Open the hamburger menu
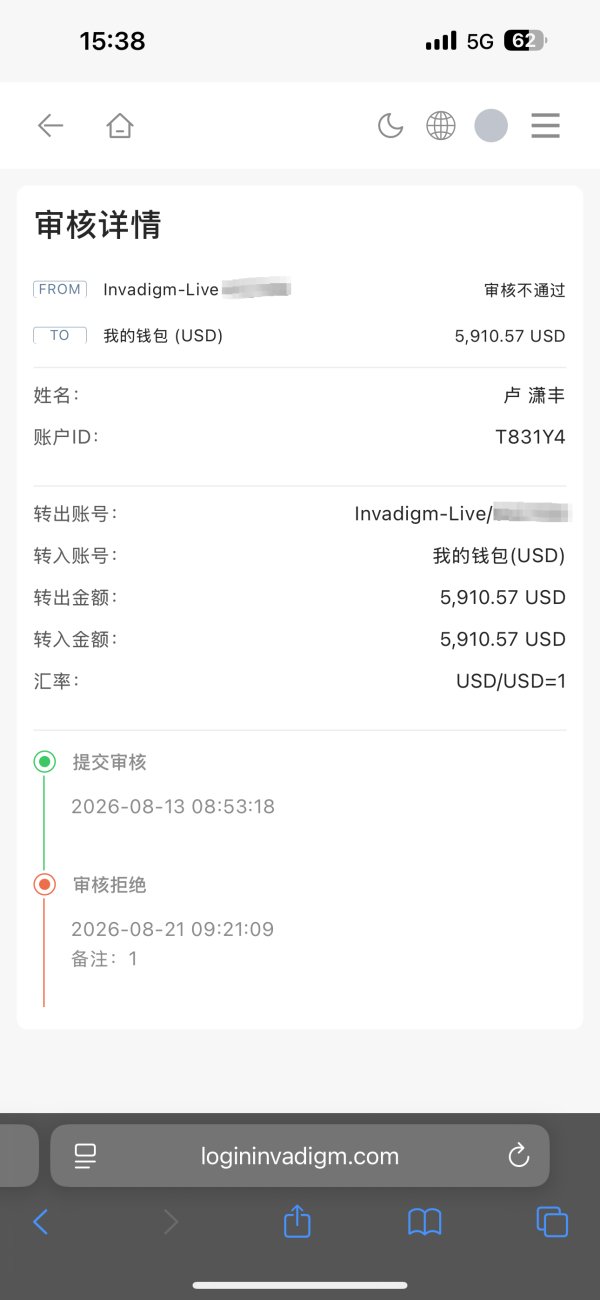The height and width of the screenshot is (1300, 600). click(x=545, y=125)
